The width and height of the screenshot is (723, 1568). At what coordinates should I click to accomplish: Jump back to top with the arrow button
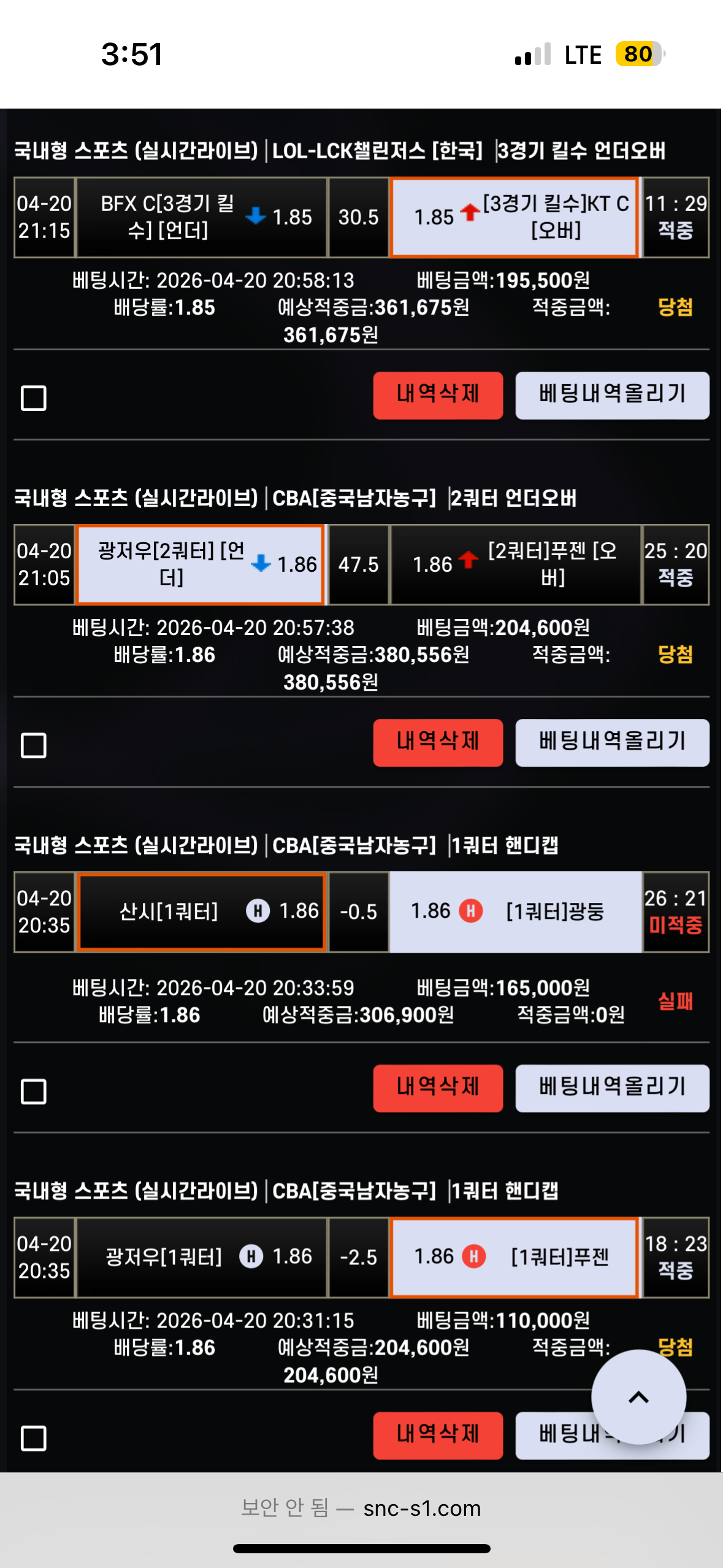[638, 1397]
